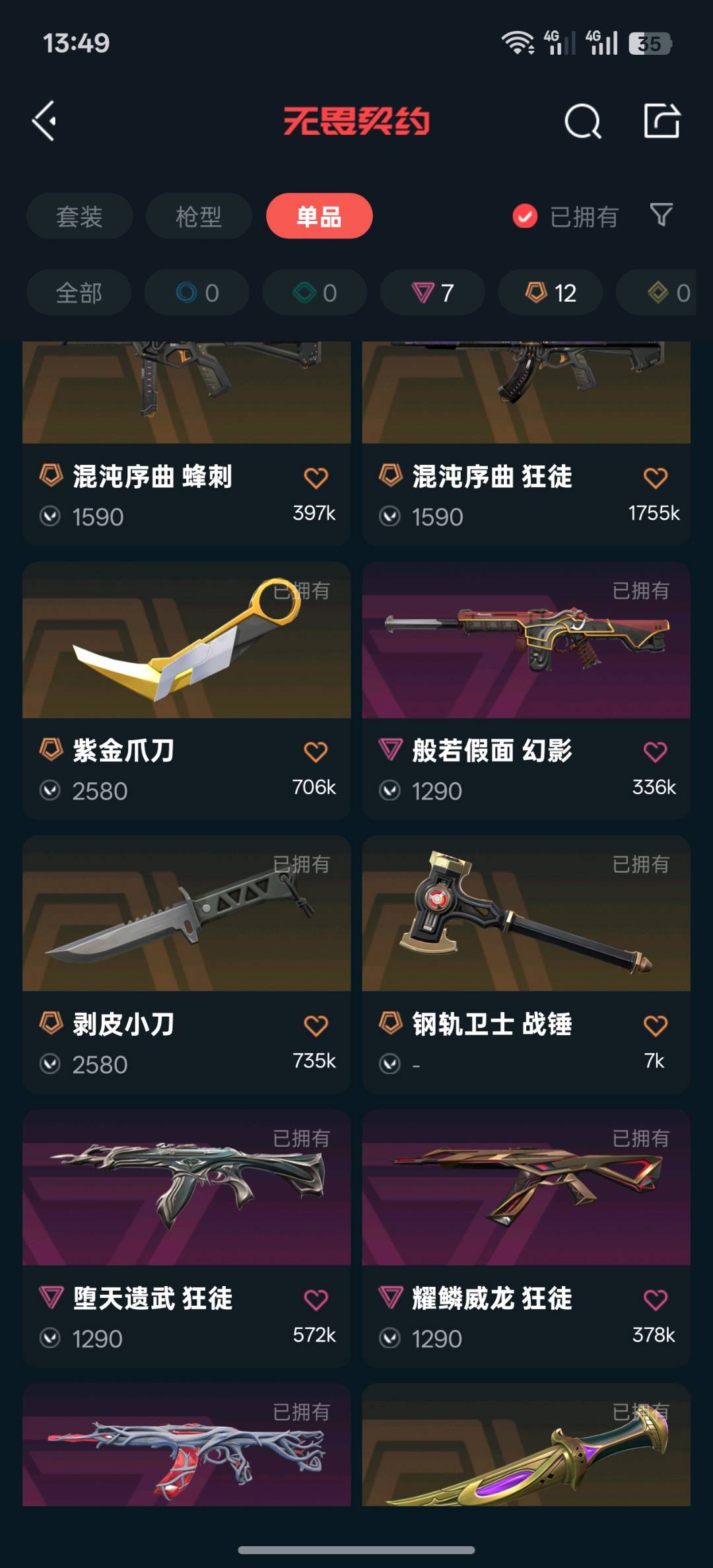713x1568 pixels.
Task: Filter by the orange tier chip showing 12
Action: (x=550, y=292)
